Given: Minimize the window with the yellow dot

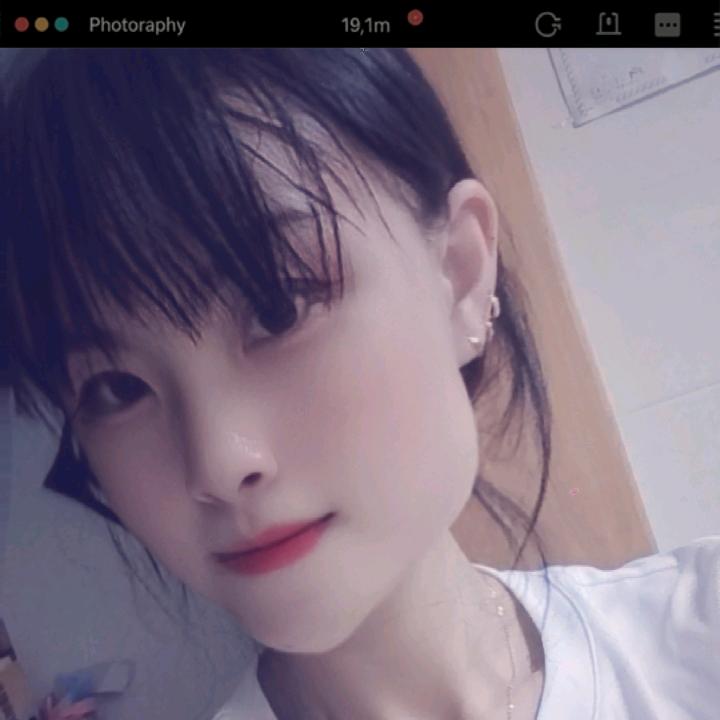Looking at the screenshot, I should tap(41, 24).
